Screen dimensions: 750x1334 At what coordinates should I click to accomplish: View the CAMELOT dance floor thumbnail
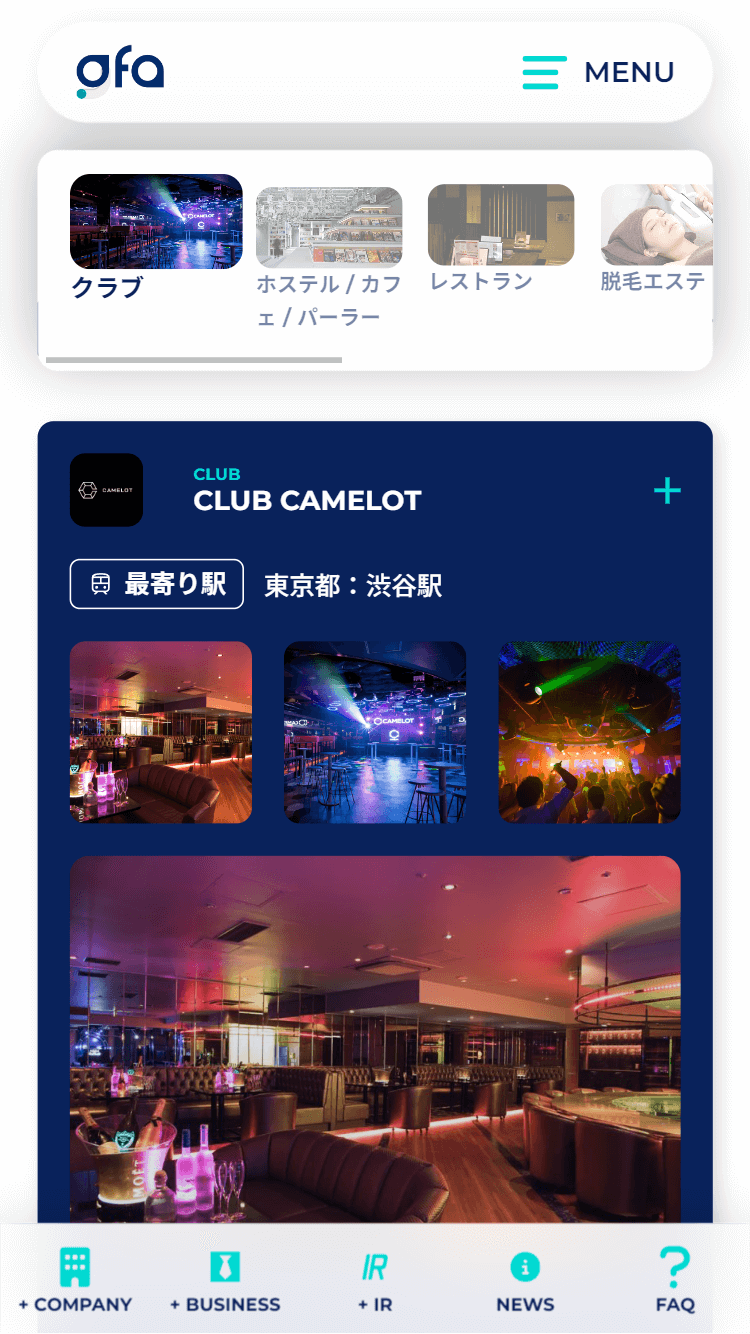[x=375, y=732]
